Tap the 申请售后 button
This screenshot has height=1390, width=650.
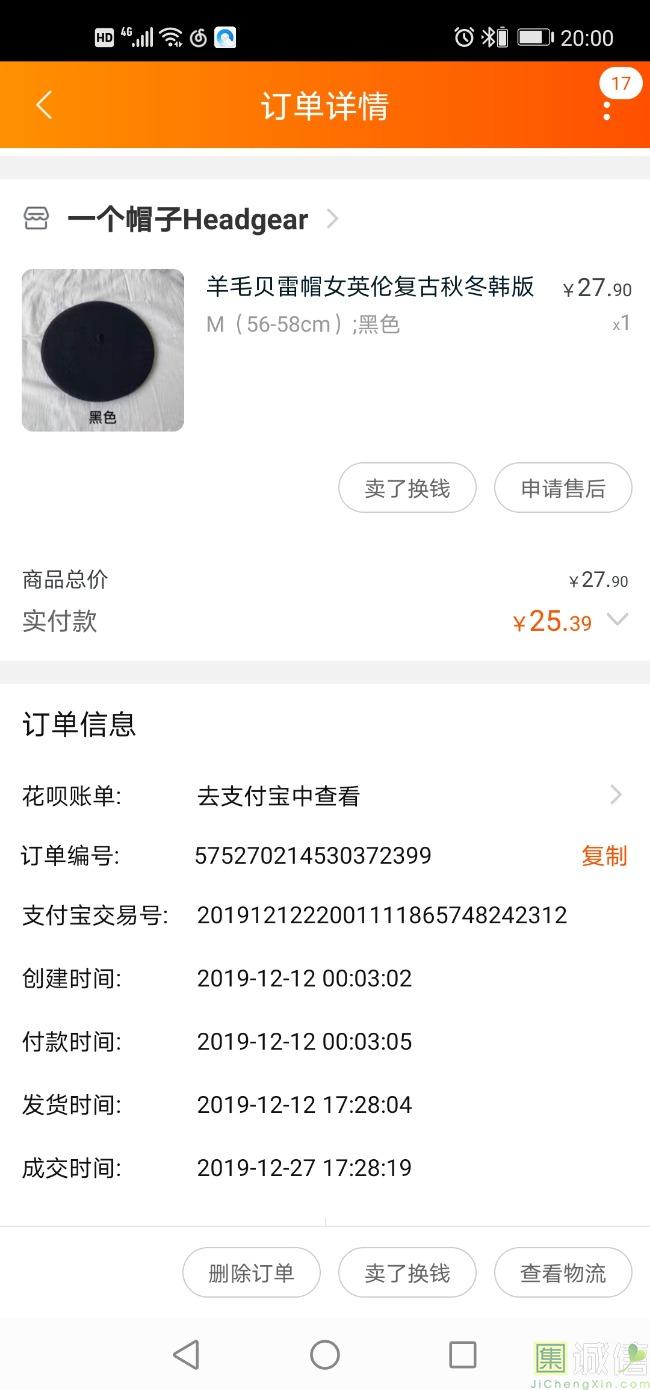point(563,488)
